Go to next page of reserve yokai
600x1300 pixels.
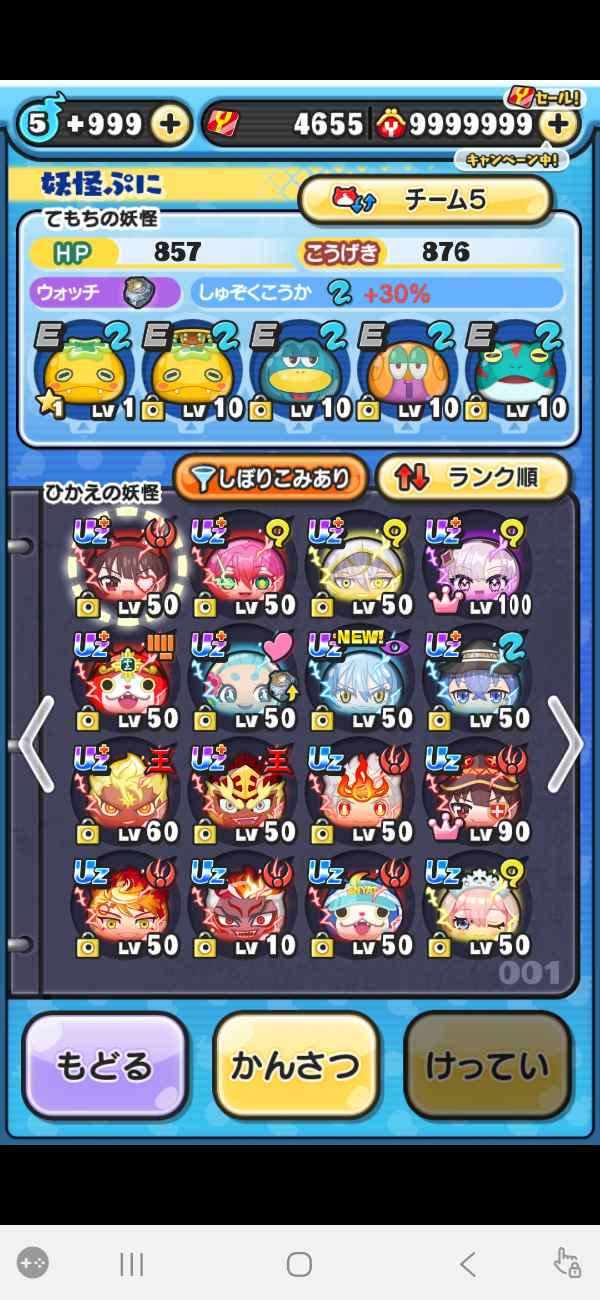click(x=564, y=745)
